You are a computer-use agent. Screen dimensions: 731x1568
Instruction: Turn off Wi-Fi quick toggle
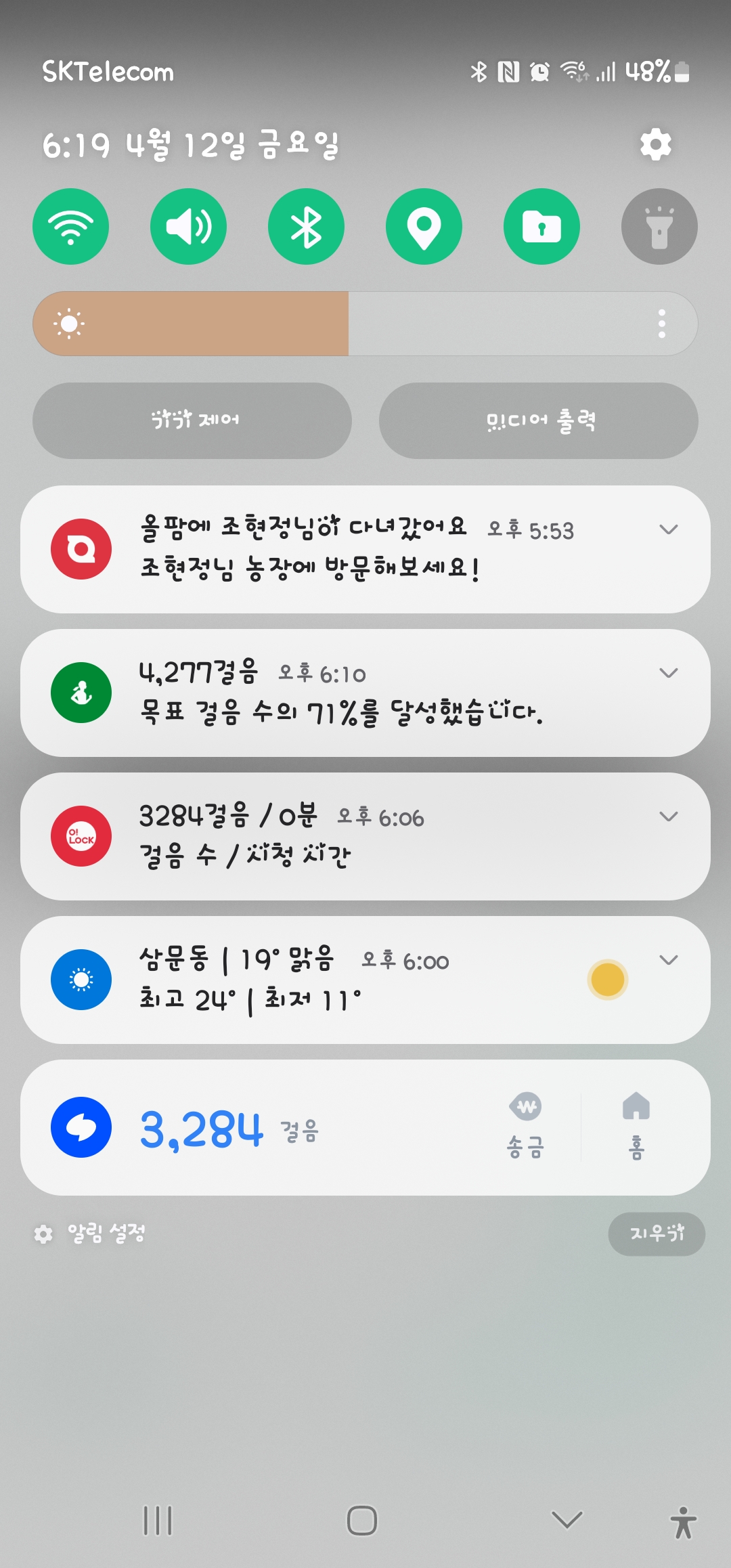tap(70, 226)
